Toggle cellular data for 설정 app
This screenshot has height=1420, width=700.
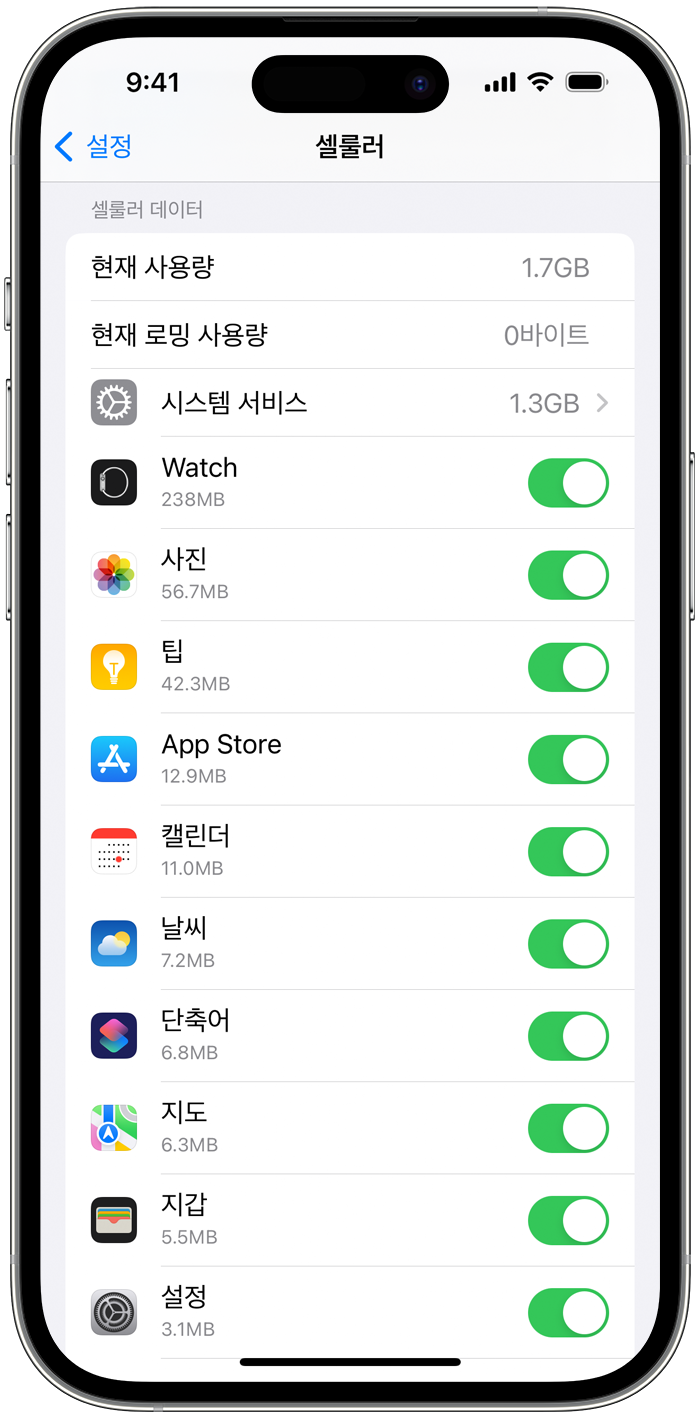[567, 1313]
